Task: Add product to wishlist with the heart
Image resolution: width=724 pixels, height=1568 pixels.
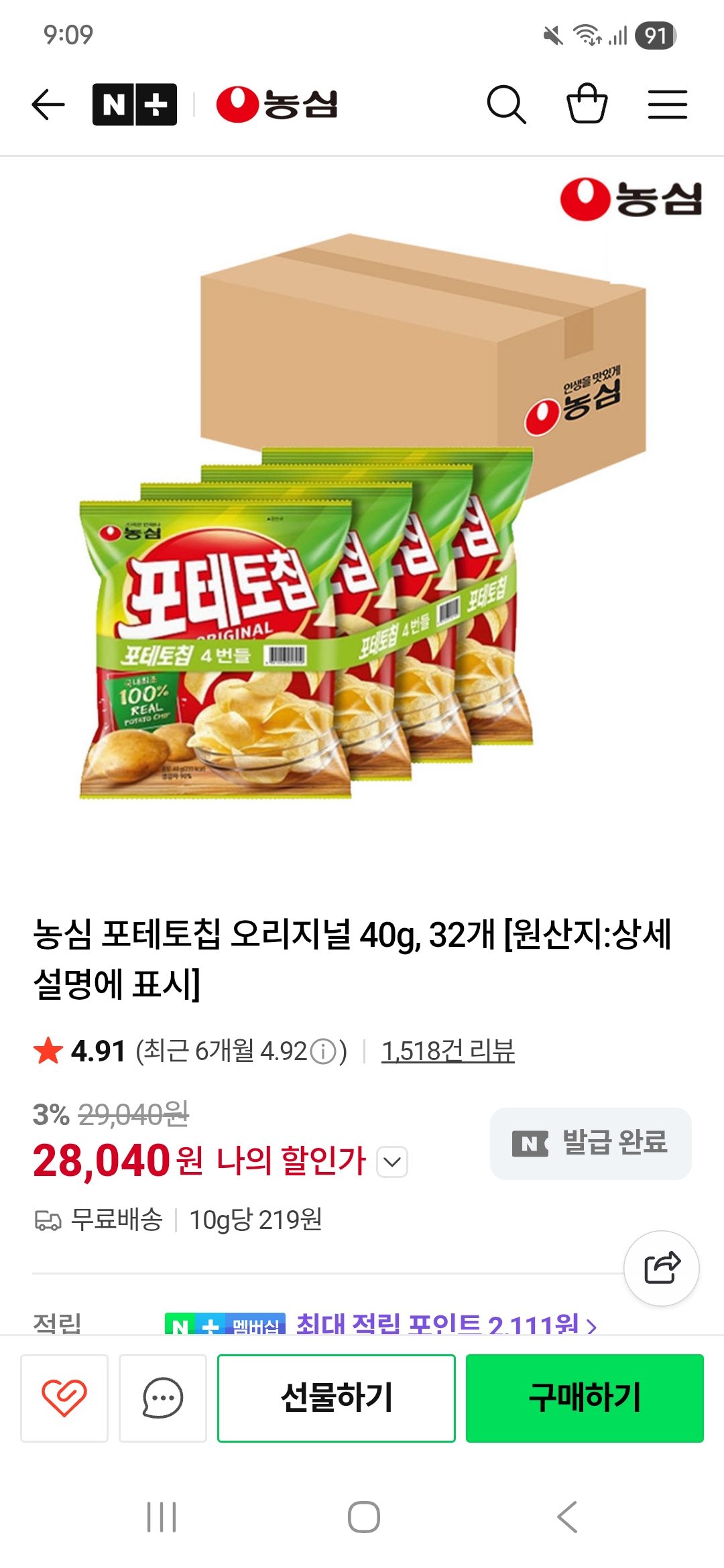Action: (x=64, y=1398)
